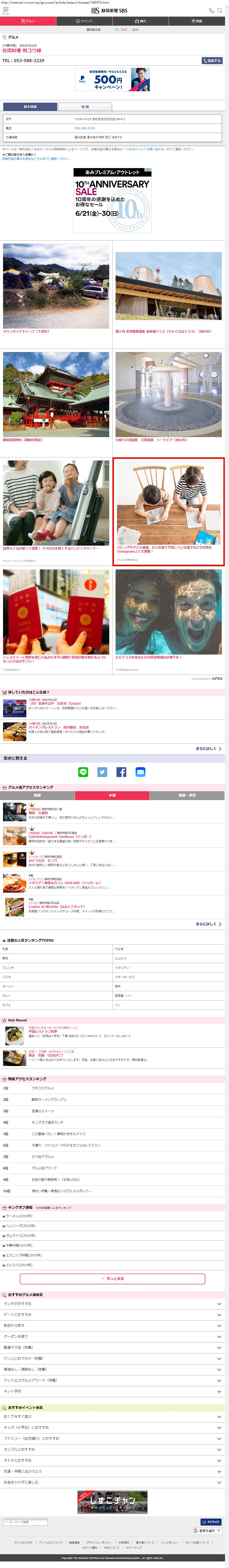Viewport: 229px width, 1568px height.
Task: Share this page via LINE
Action: [x=83, y=772]
